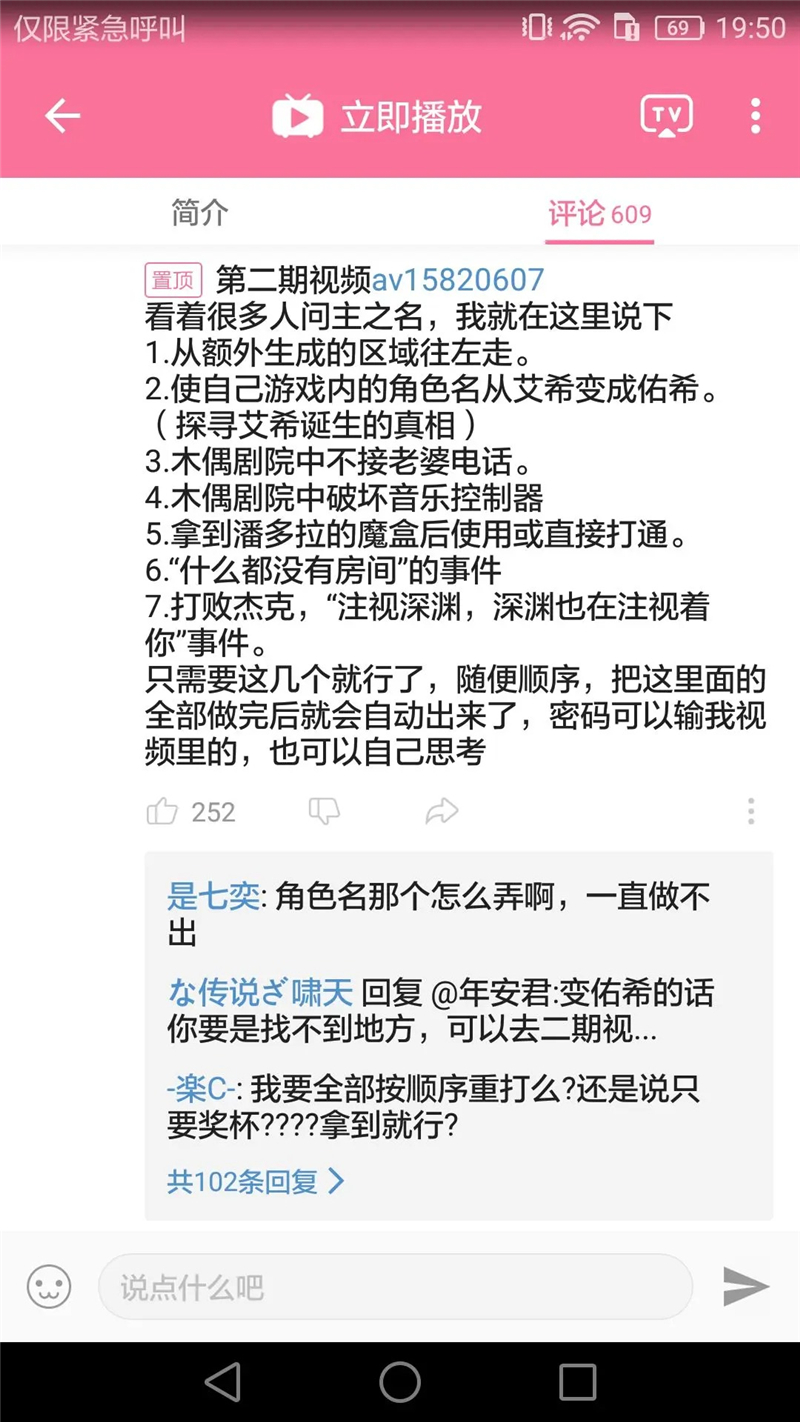Go back with the top arrow
Image resolution: width=800 pixels, height=1422 pixels.
62,117
